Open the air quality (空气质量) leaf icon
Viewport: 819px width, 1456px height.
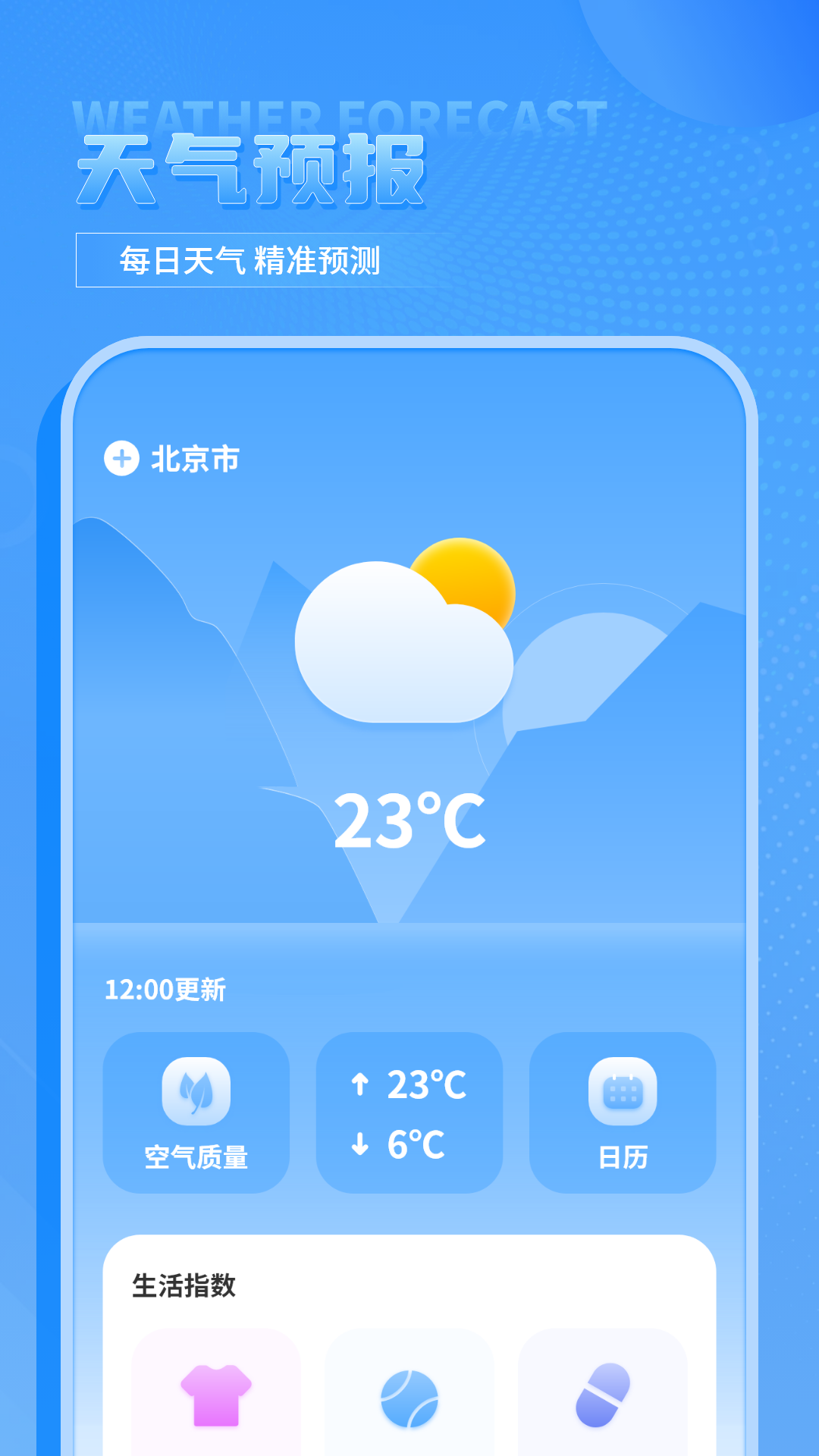pos(196,1090)
